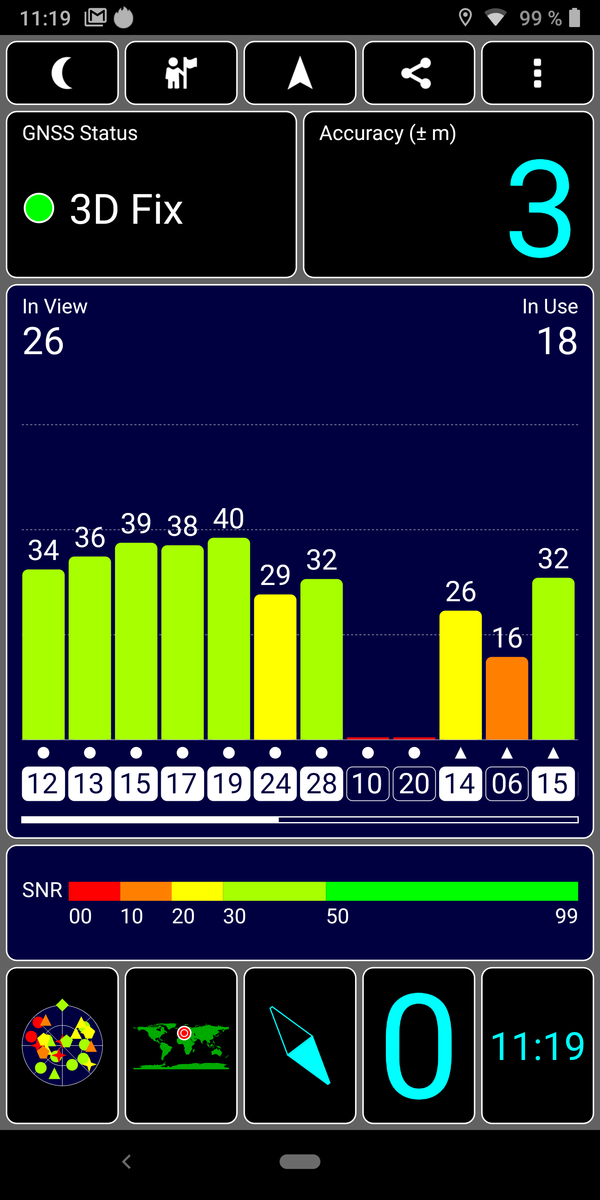Open navigation with the arrow icon
This screenshot has height=1200, width=600.
click(300, 73)
